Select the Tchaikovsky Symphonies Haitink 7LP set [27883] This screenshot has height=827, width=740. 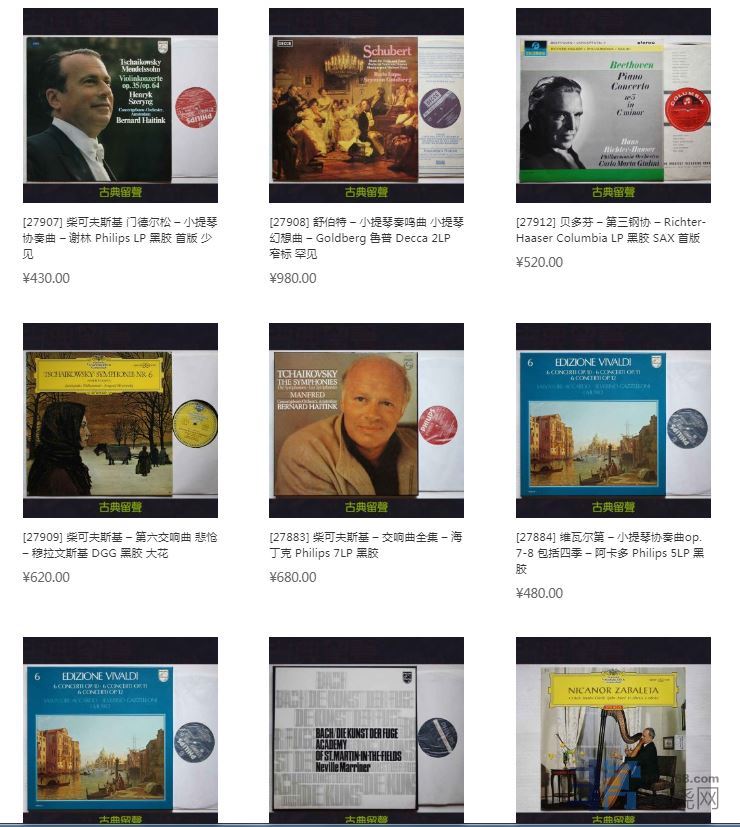[x=366, y=420]
